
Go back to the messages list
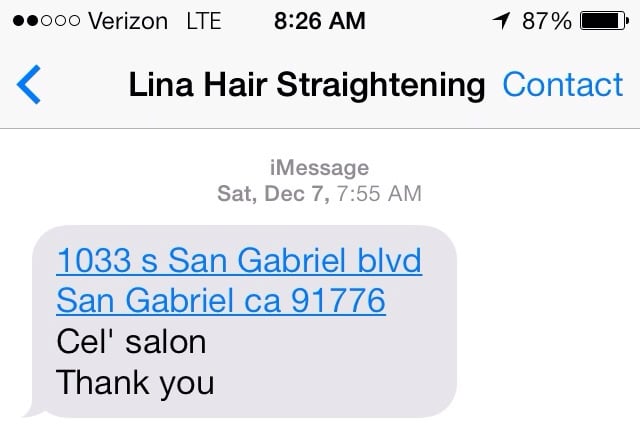pyautogui.click(x=30, y=86)
